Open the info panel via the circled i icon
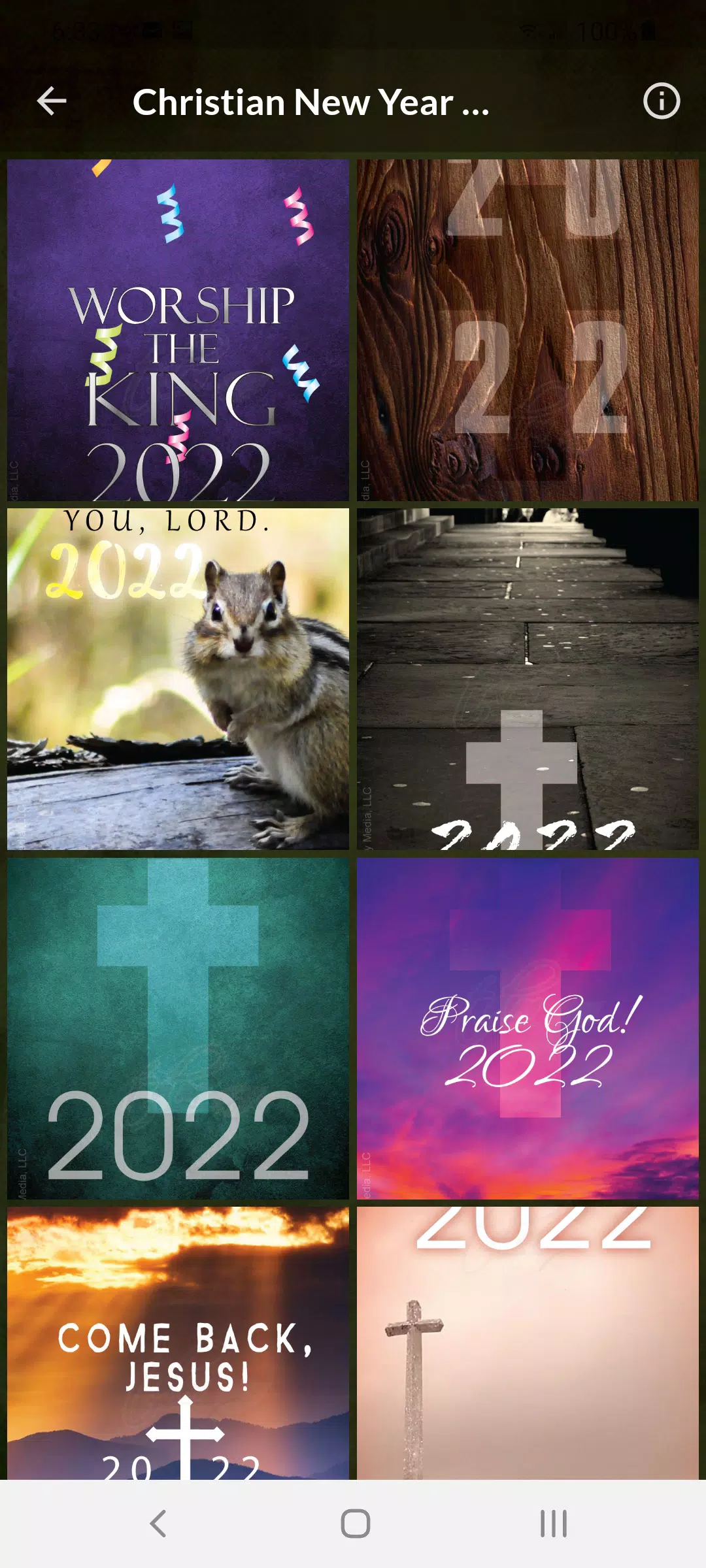706x1568 pixels. pos(661,101)
